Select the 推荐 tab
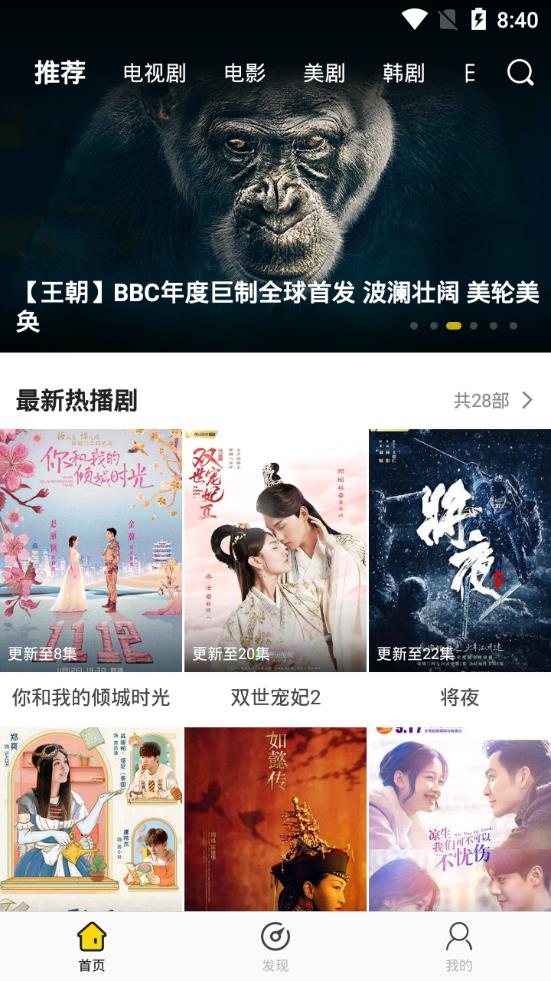551x981 pixels. click(x=60, y=73)
